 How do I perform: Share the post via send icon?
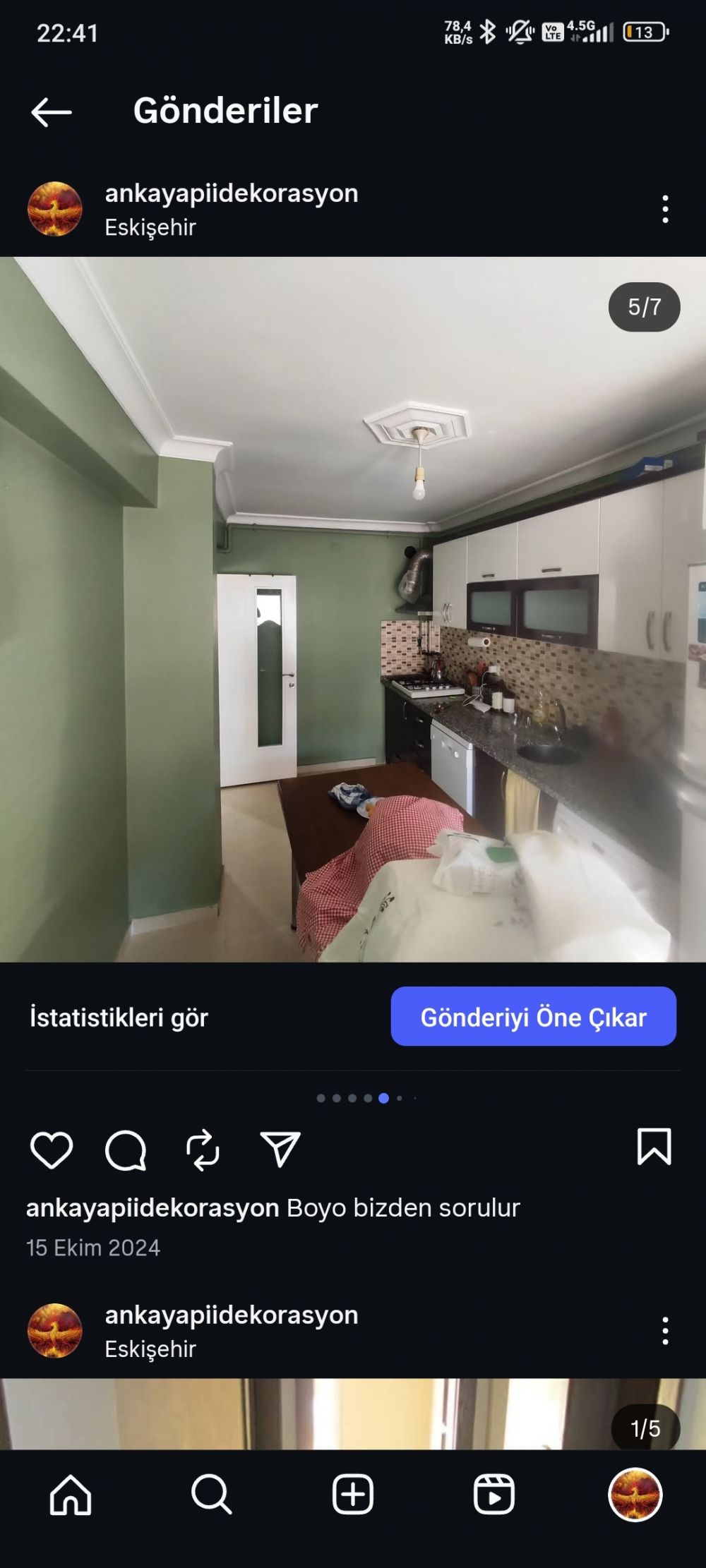point(280,1150)
